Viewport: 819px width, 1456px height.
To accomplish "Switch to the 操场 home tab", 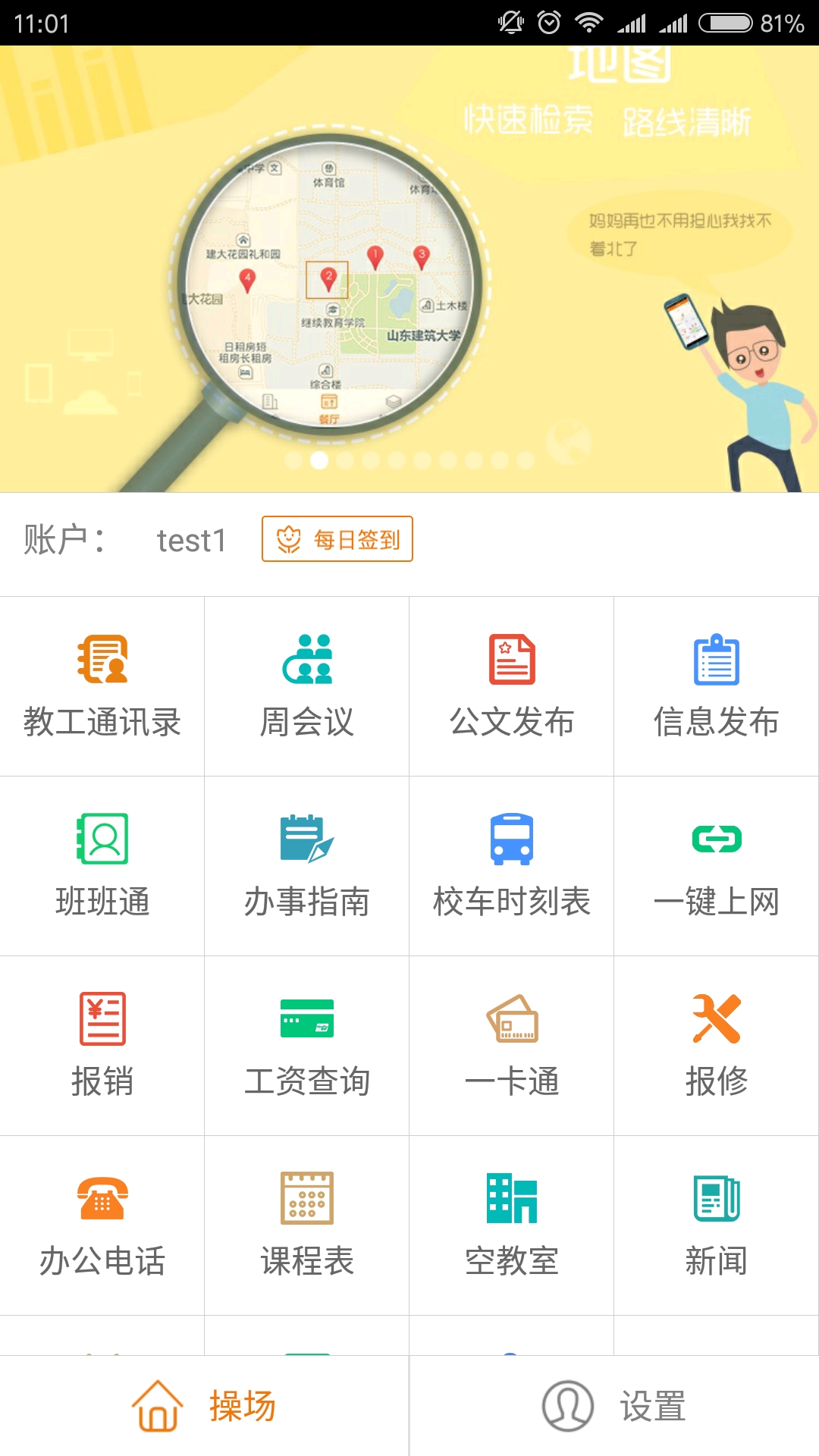I will click(x=205, y=1406).
